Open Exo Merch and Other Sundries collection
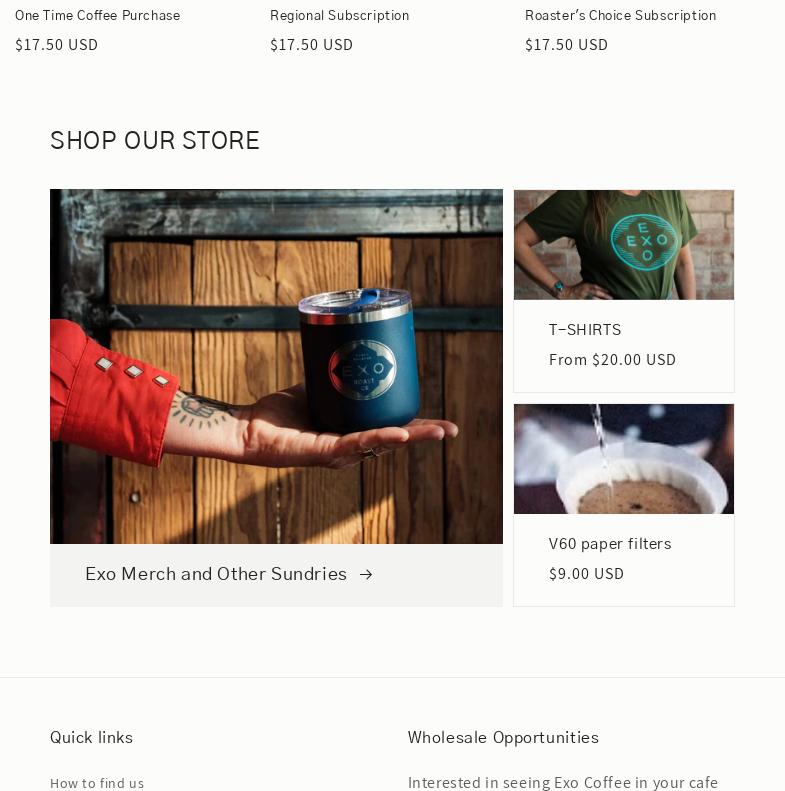The width and height of the screenshot is (785, 791). (216, 574)
